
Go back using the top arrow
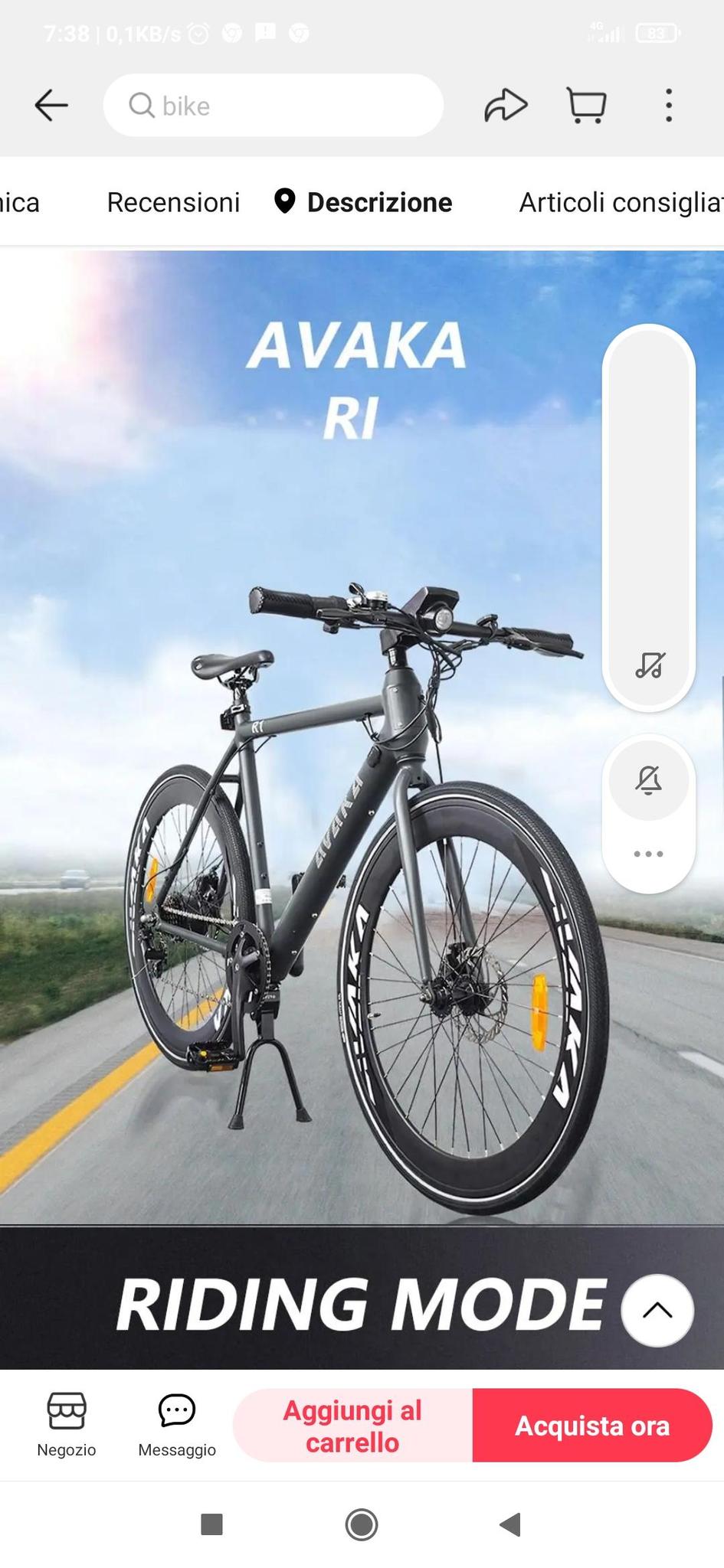click(x=51, y=106)
